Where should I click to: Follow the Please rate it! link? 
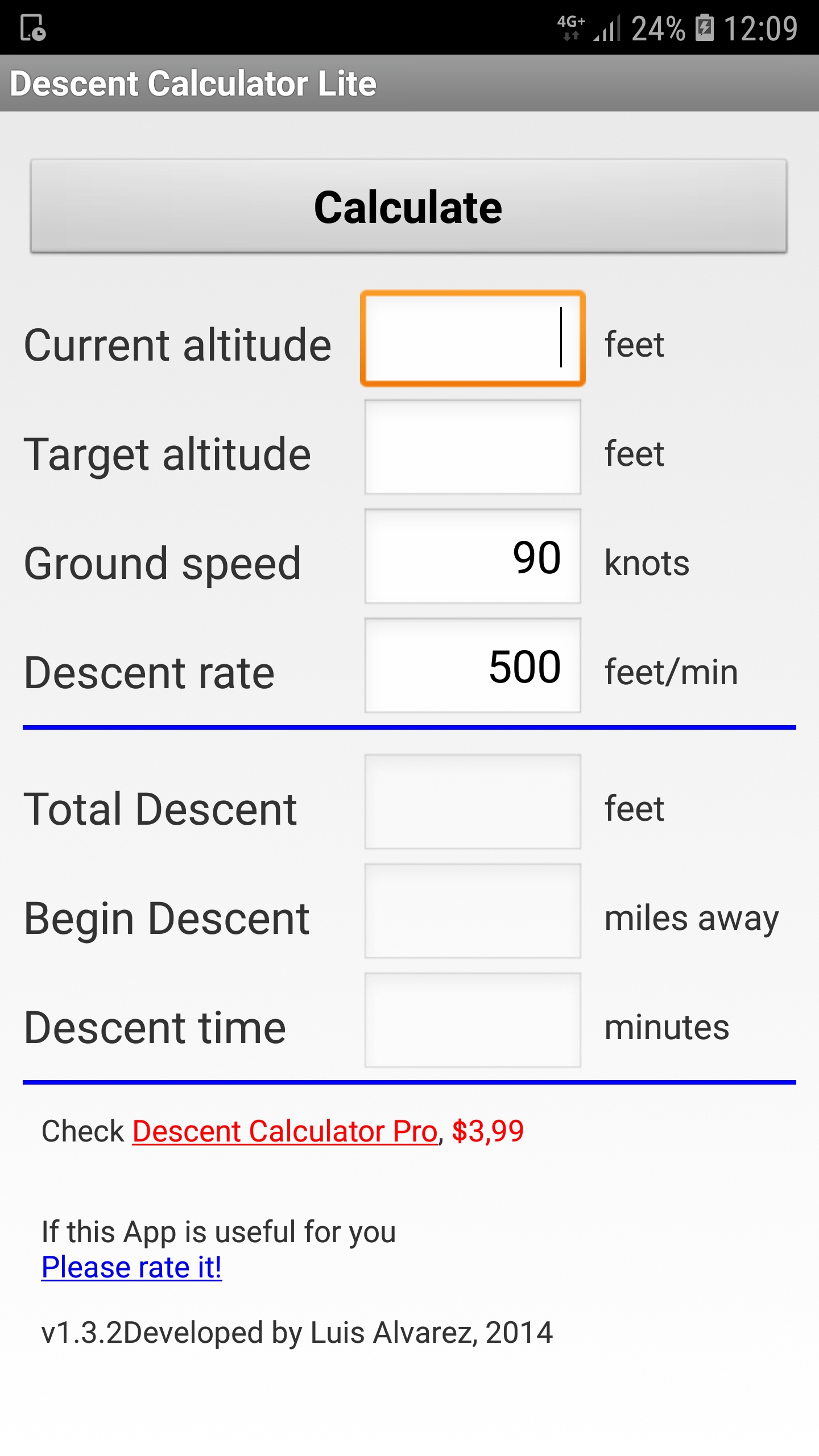coord(131,1267)
